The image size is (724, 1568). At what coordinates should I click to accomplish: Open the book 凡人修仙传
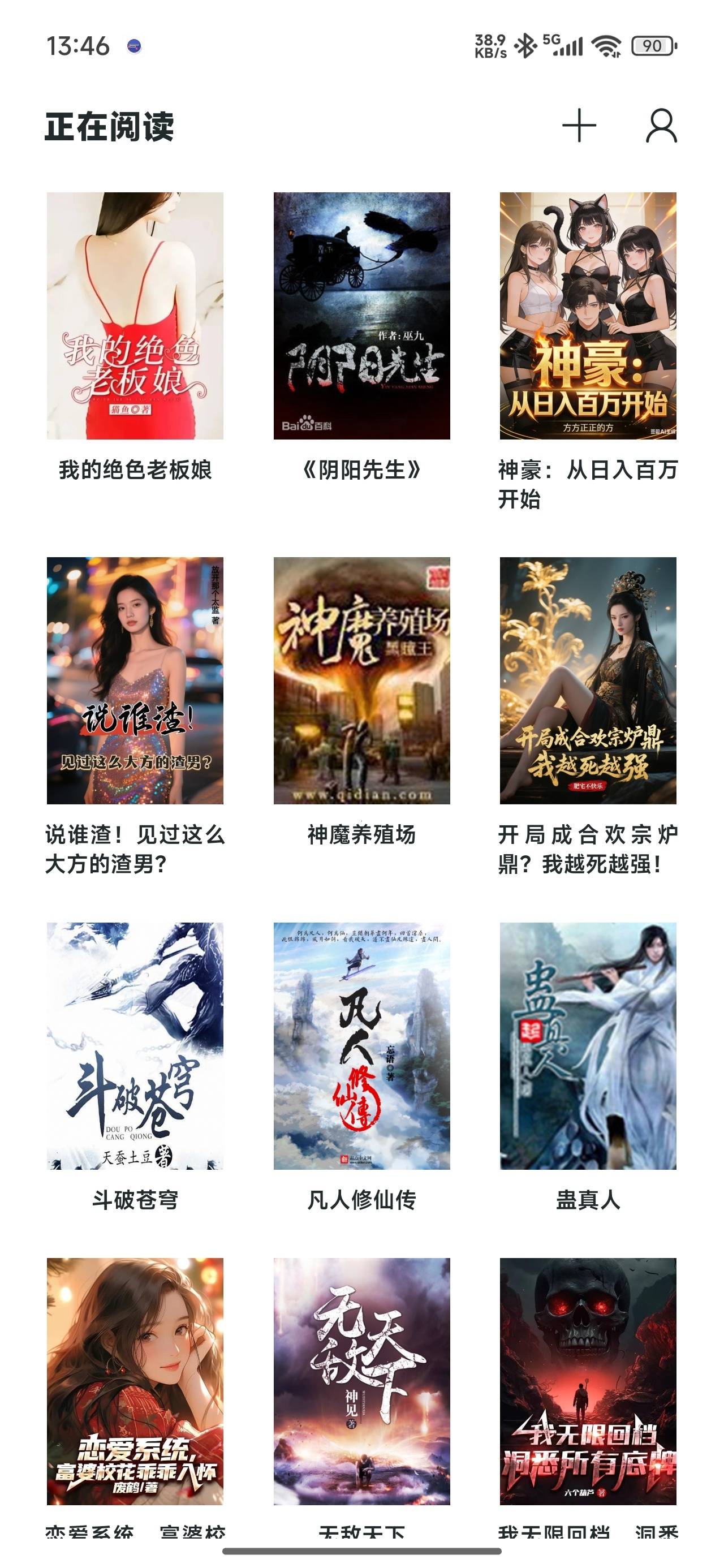click(361, 1046)
